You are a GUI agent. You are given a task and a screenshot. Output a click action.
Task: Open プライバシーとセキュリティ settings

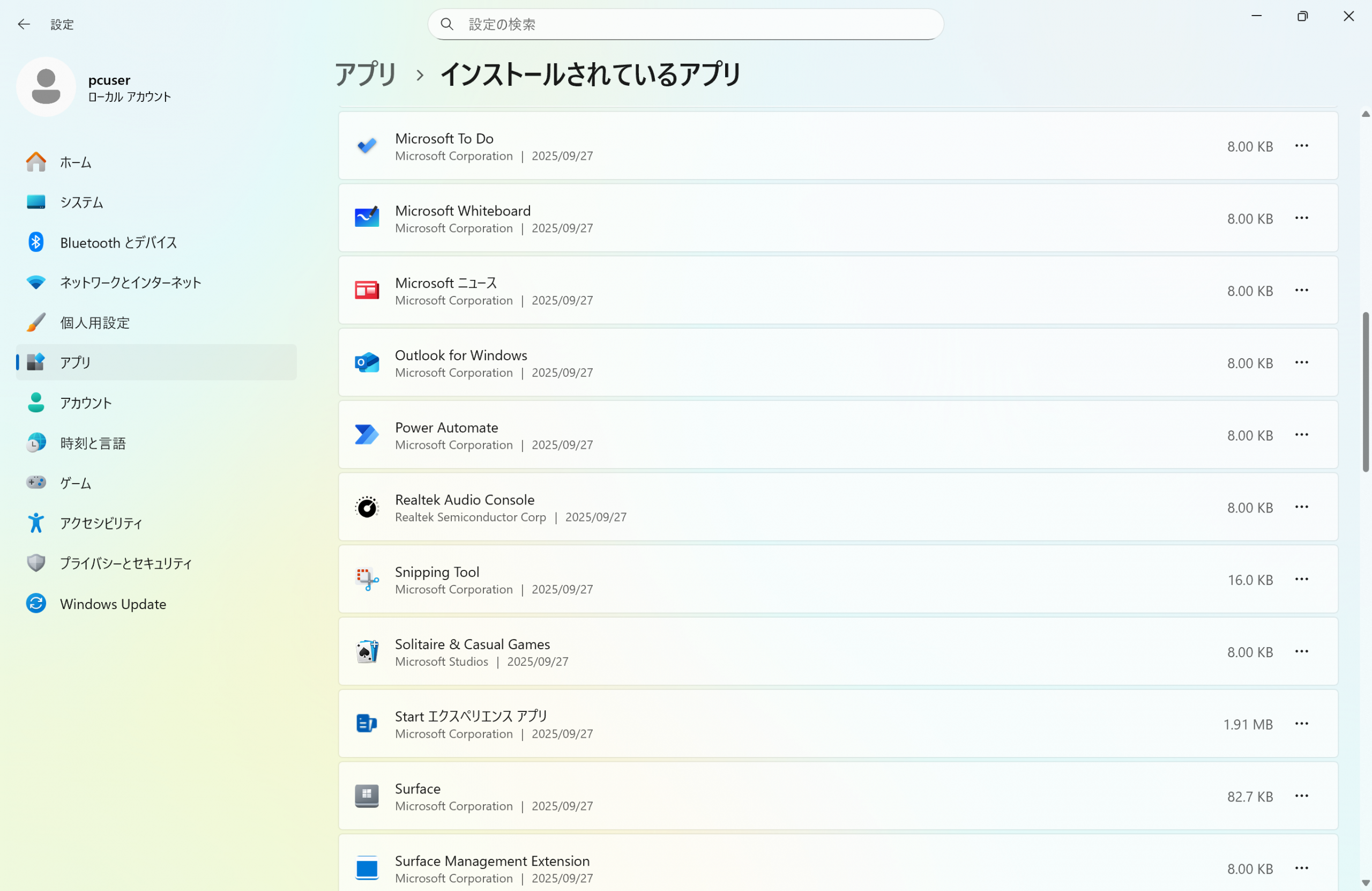[125, 563]
